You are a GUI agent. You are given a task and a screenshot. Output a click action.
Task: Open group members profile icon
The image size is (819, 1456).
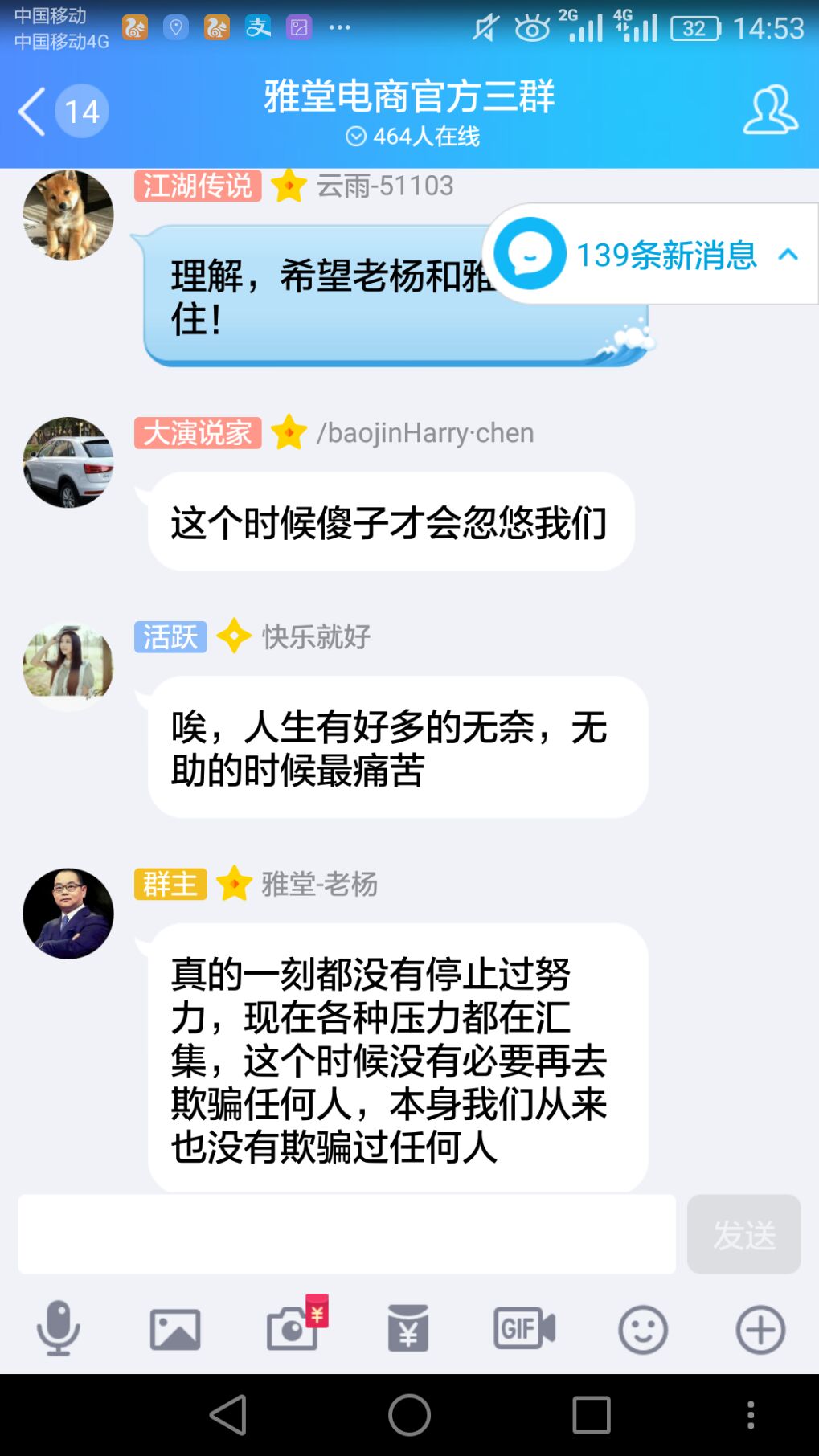click(x=769, y=110)
